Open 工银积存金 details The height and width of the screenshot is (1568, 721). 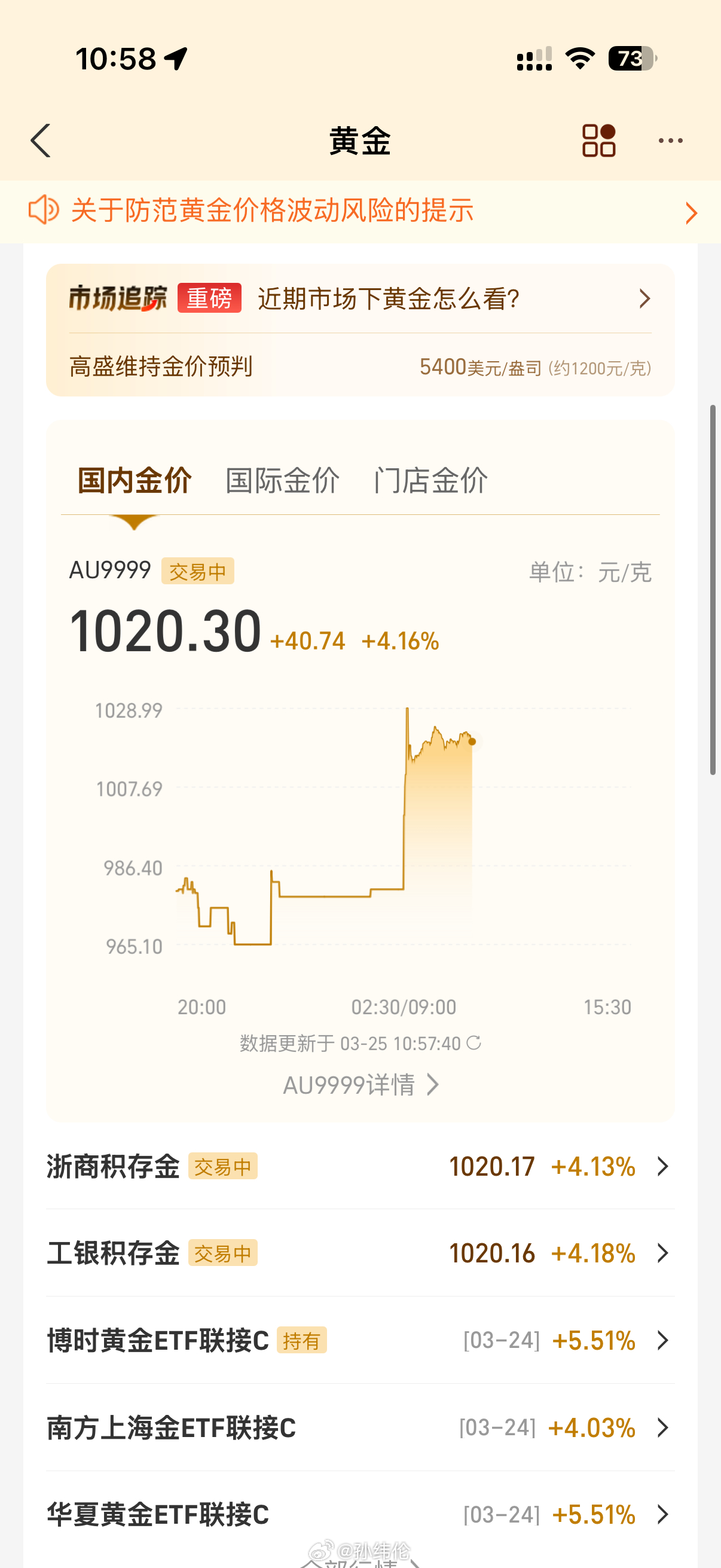pos(360,1253)
